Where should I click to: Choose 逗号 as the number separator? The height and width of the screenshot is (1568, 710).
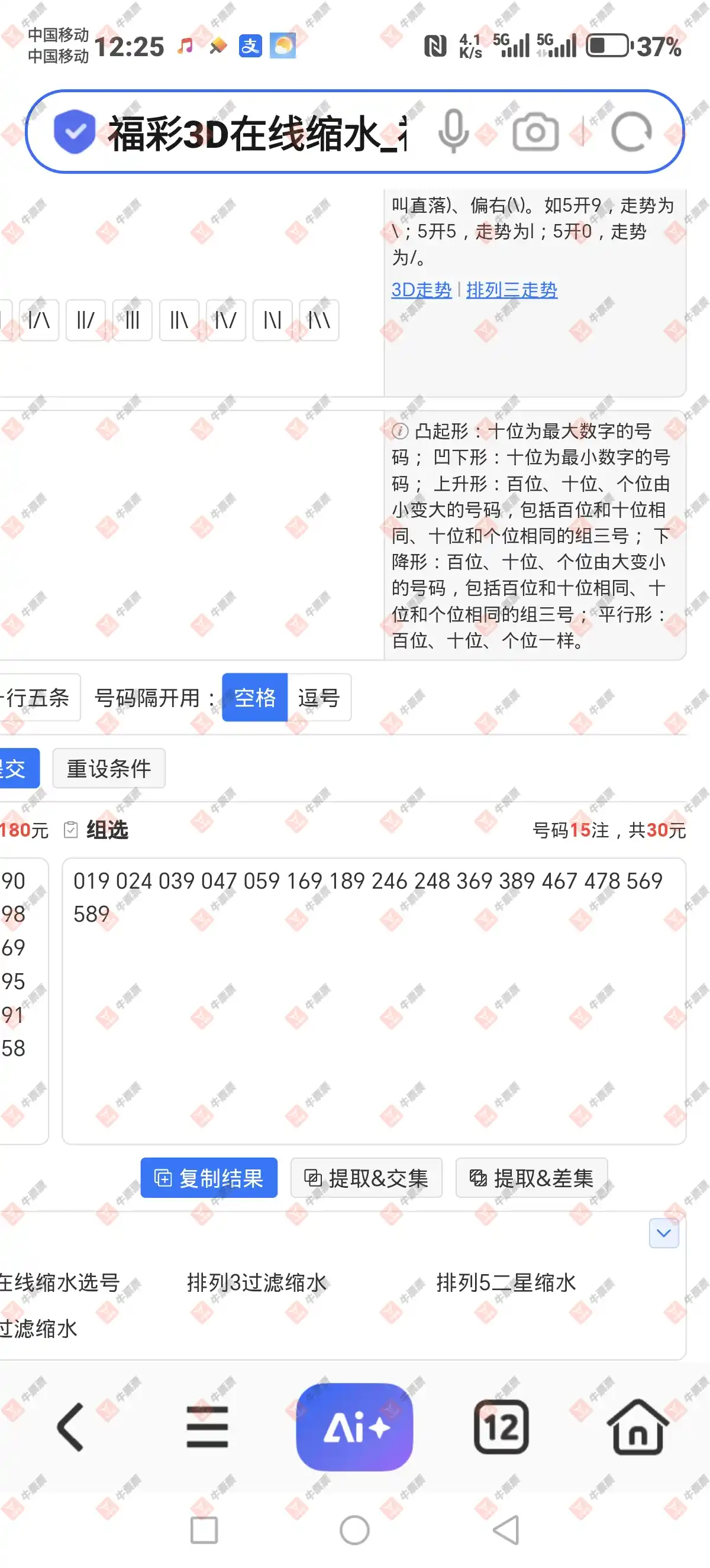(319, 698)
